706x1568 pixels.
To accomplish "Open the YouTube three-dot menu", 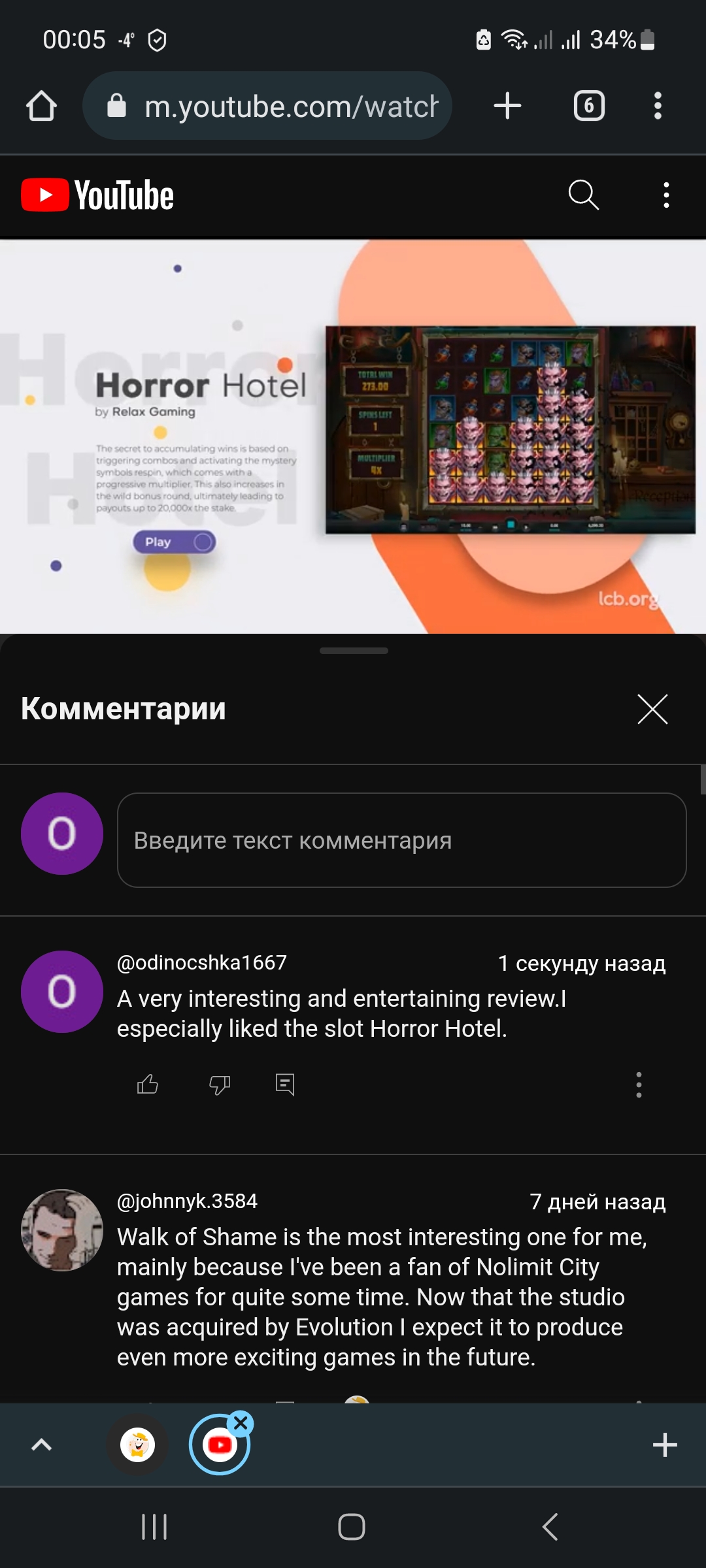I will (x=666, y=195).
